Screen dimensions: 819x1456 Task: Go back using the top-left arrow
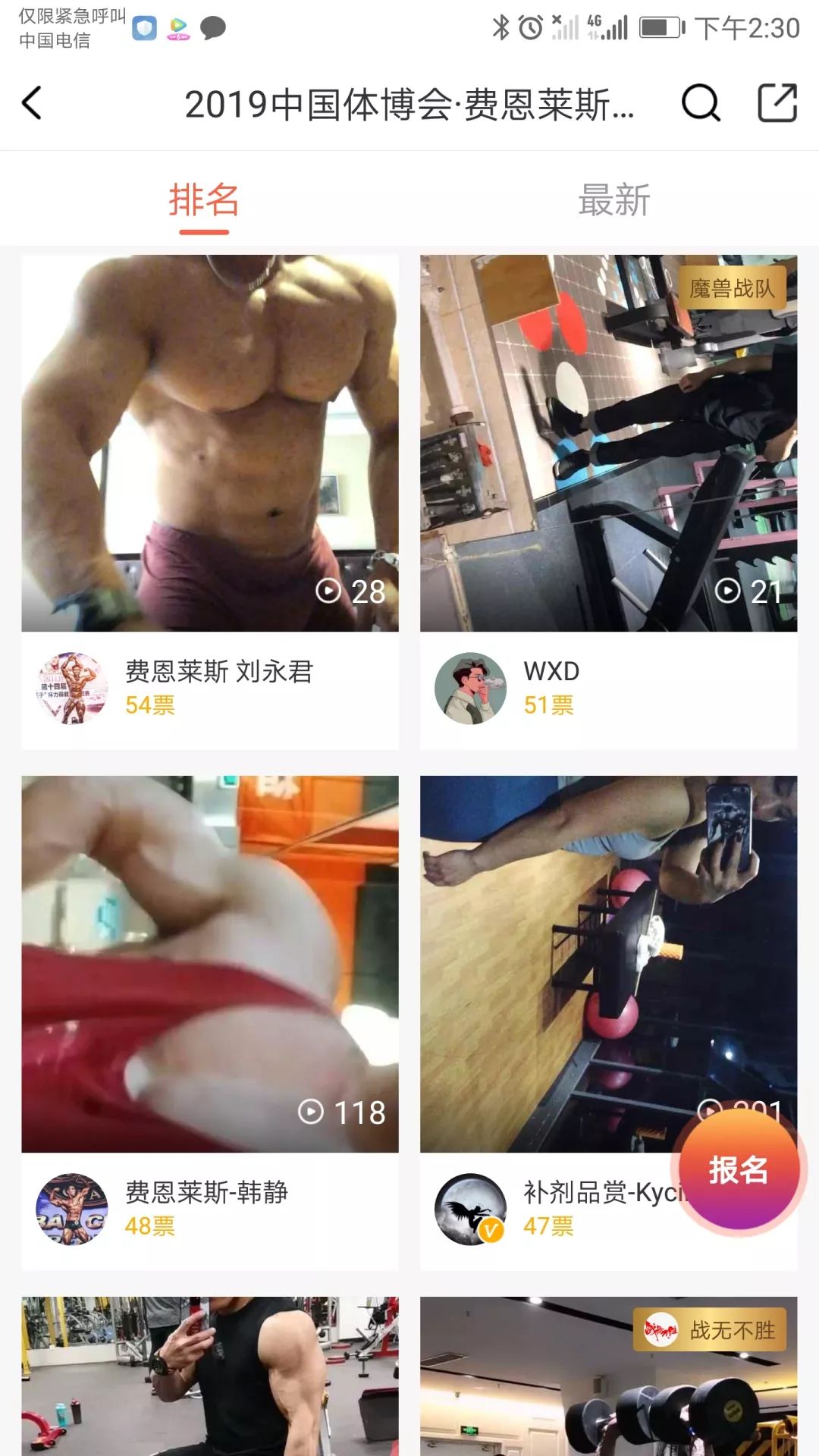click(32, 103)
